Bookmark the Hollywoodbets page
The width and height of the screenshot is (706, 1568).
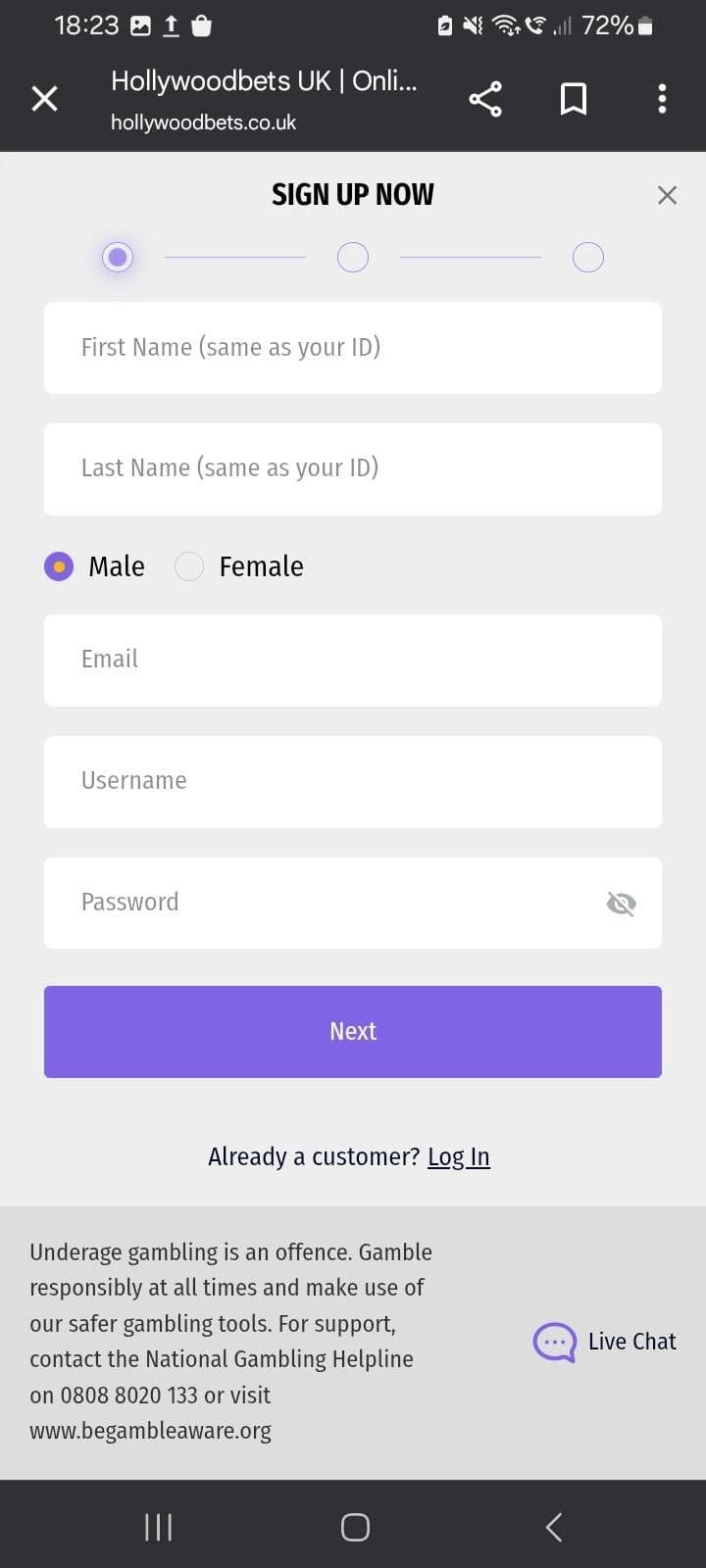click(574, 99)
